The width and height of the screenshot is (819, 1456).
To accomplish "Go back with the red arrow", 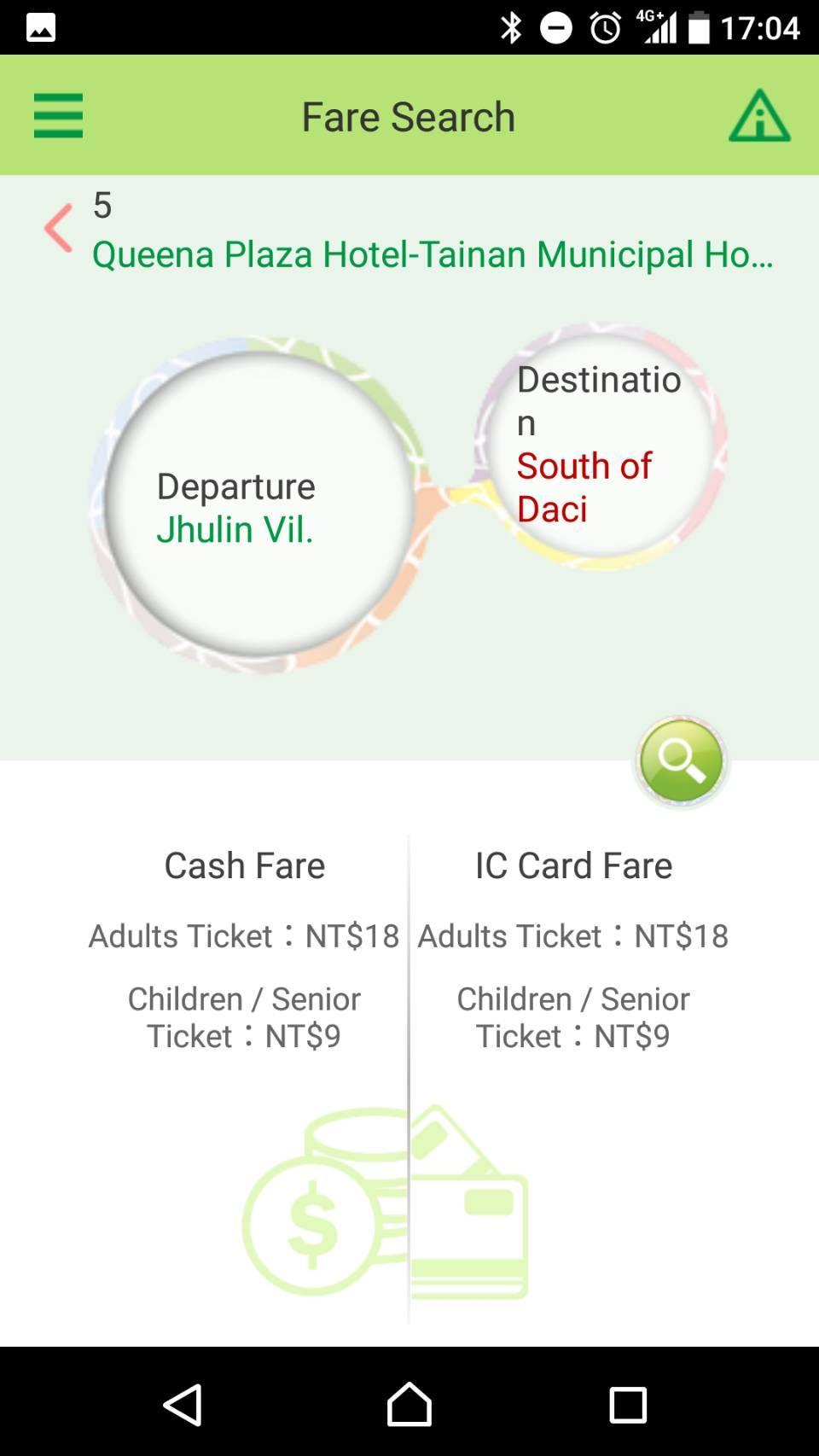I will point(58,228).
